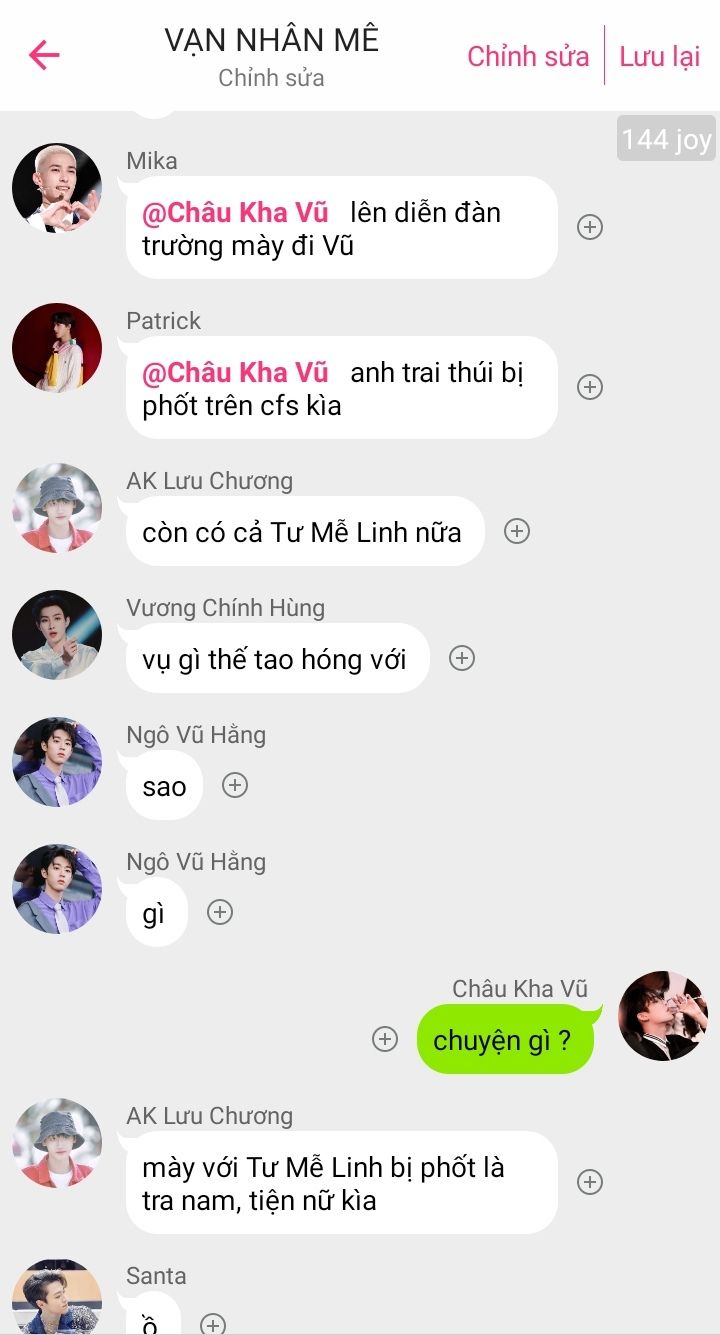Viewport: 720px width, 1335px height.
Task: Tap the plus icon beside Mika's message
Action: tap(590, 227)
